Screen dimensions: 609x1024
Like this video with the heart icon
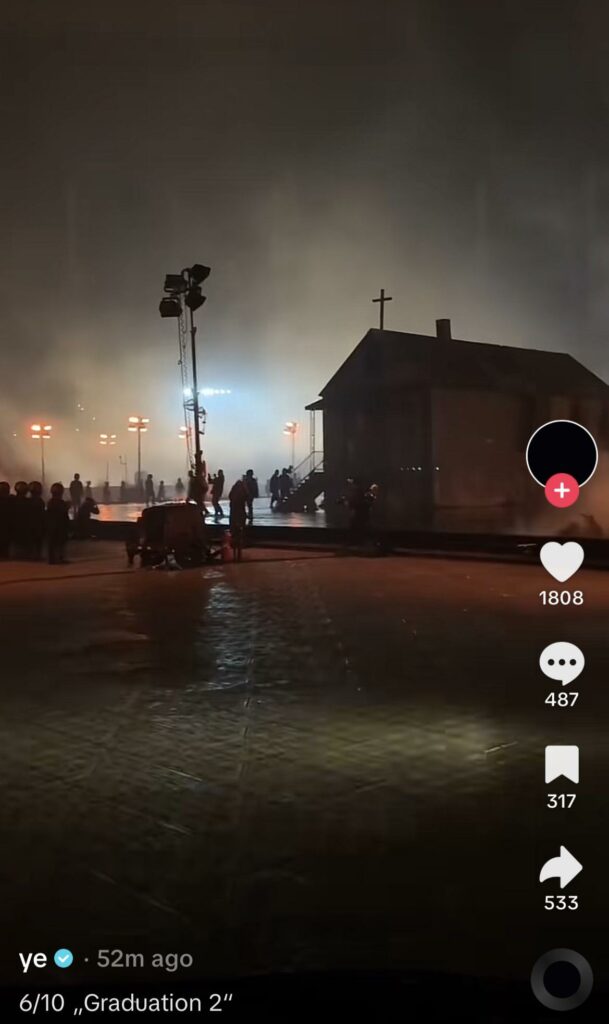click(x=561, y=562)
